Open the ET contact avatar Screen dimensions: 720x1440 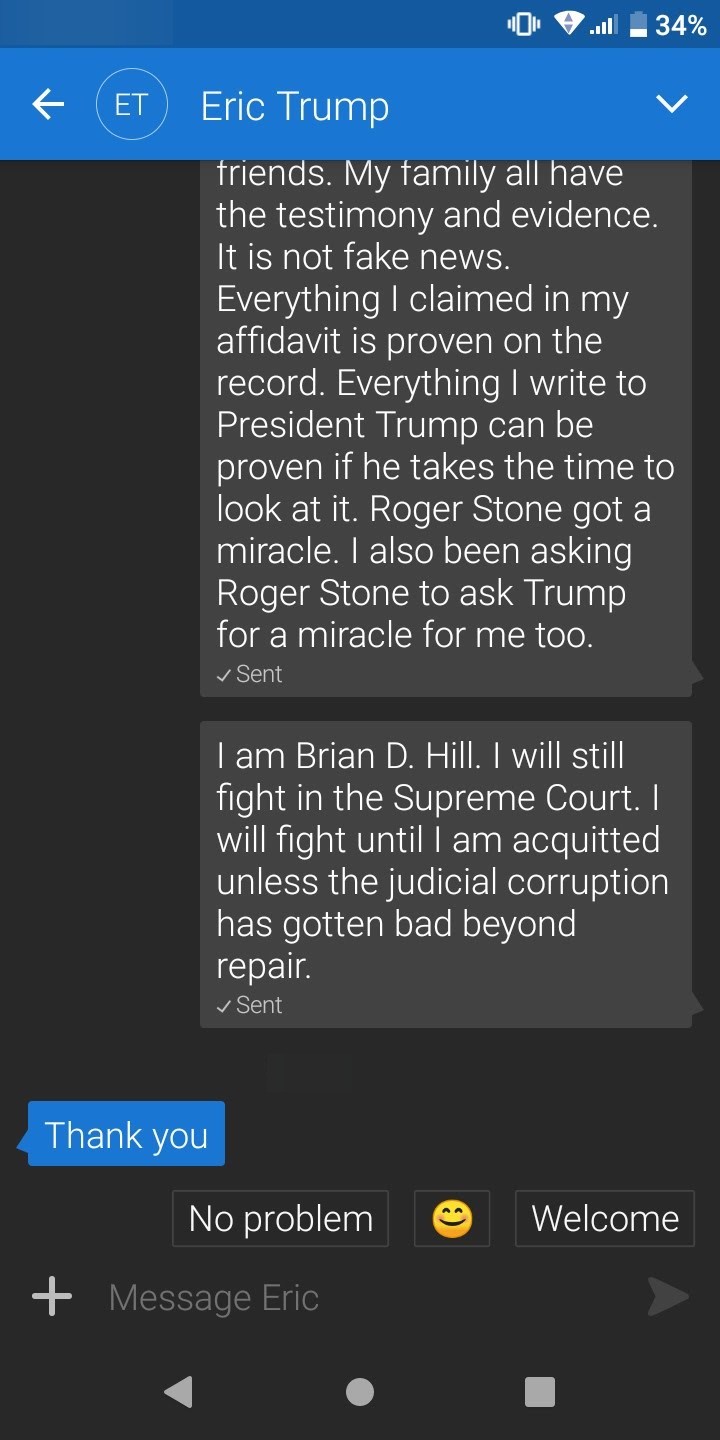click(131, 104)
